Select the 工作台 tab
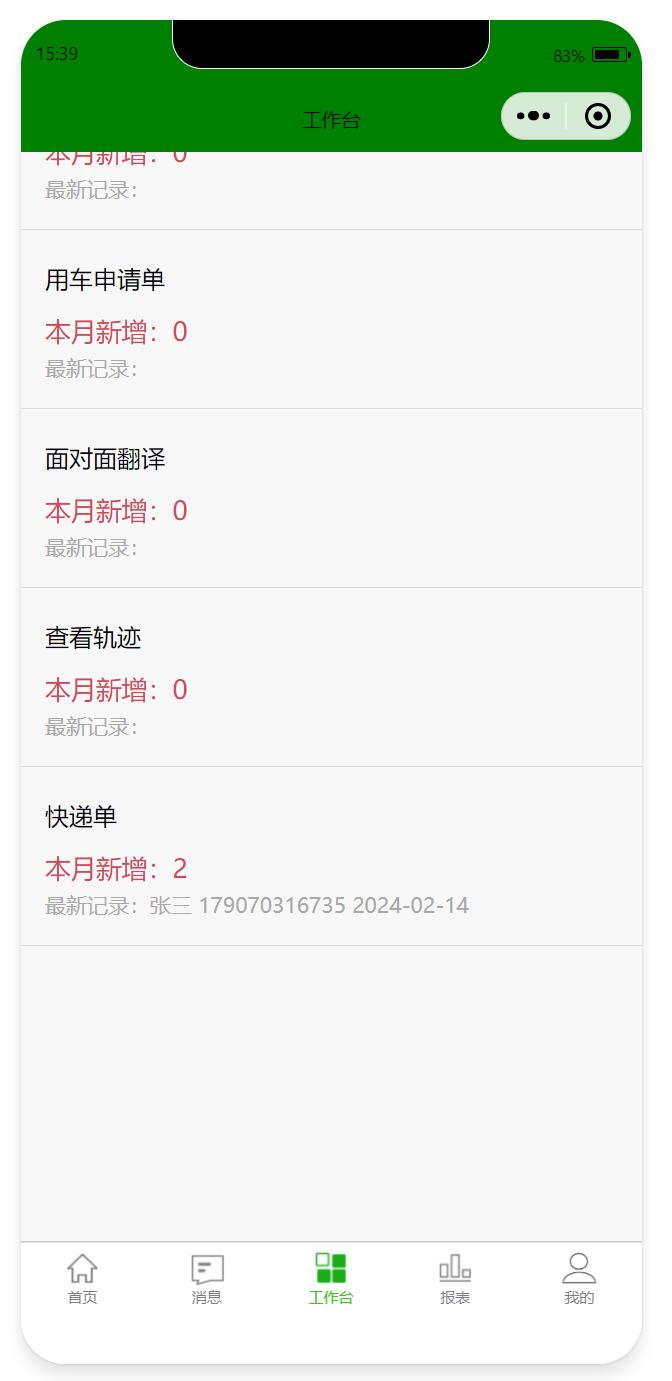 [331, 1279]
